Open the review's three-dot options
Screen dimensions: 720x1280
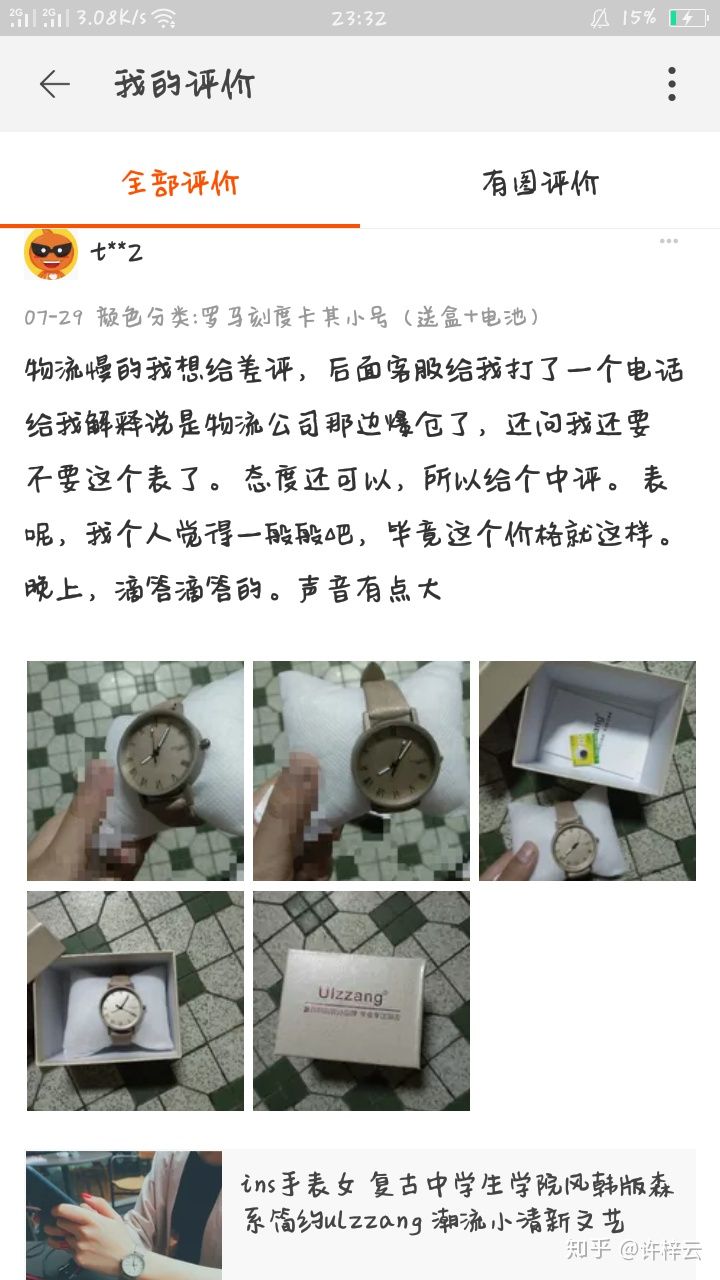tap(669, 241)
